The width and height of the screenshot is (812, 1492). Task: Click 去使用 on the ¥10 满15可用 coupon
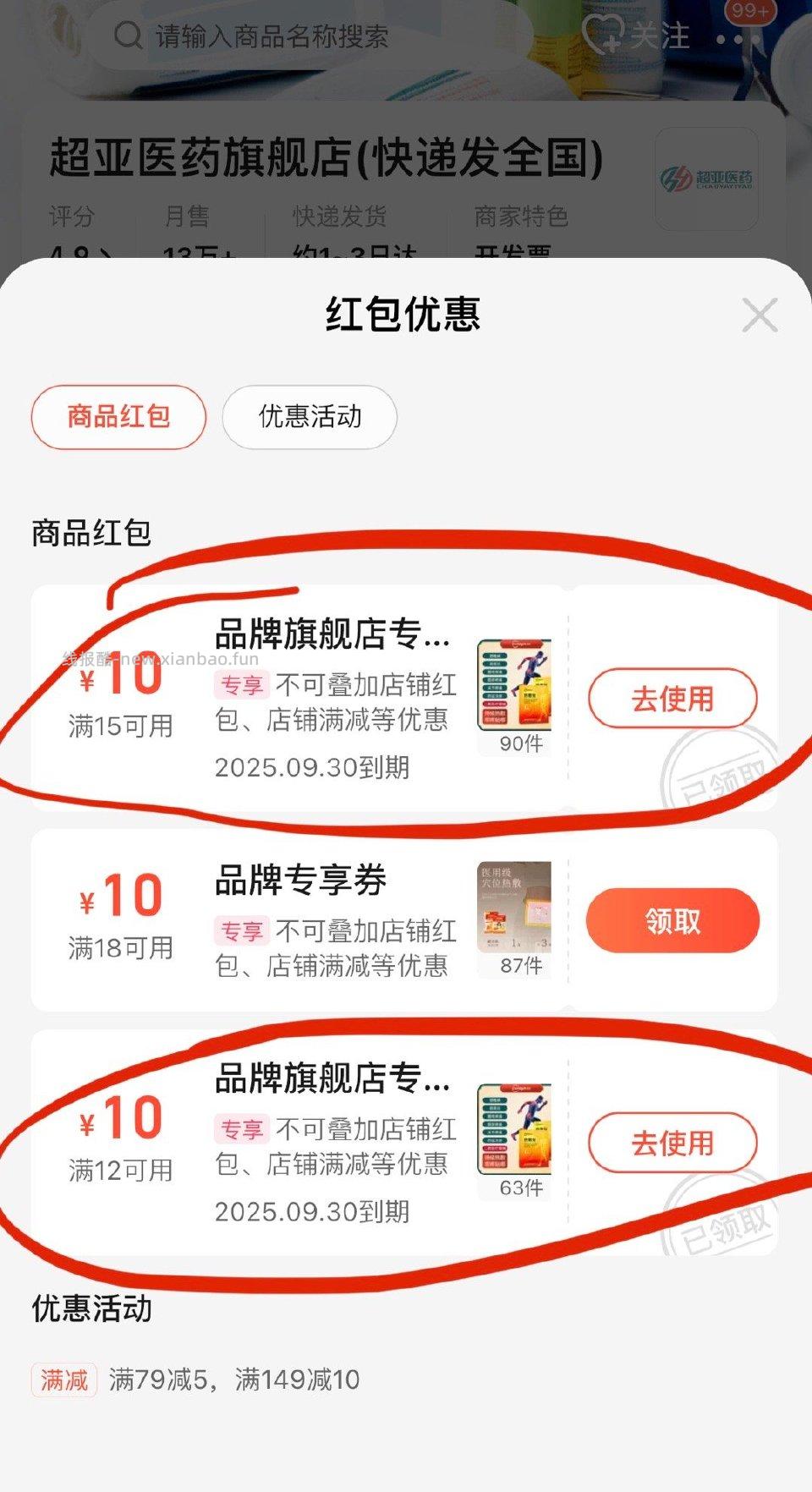(x=672, y=698)
